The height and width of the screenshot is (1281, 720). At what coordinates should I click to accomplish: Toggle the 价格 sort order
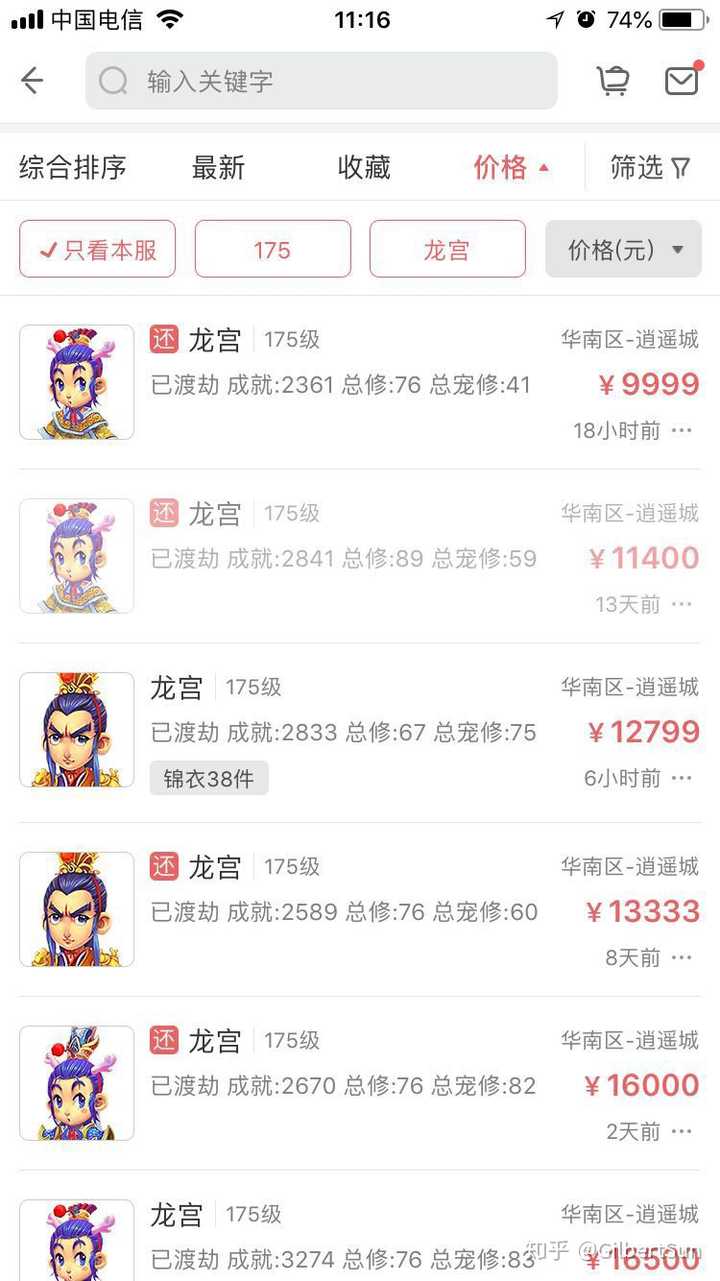click(511, 167)
